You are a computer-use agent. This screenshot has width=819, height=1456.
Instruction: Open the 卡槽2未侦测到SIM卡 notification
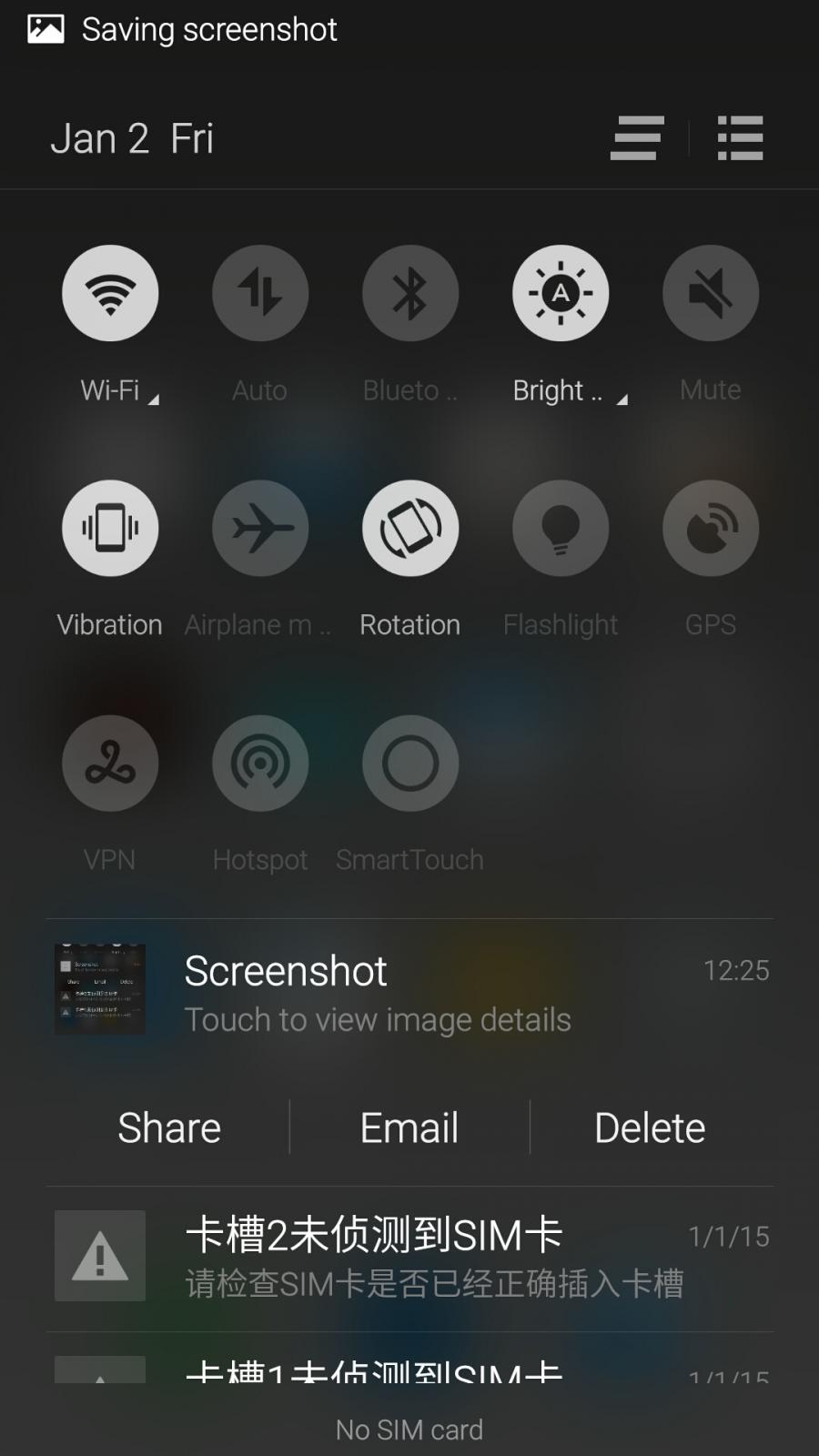pyautogui.click(x=409, y=1259)
